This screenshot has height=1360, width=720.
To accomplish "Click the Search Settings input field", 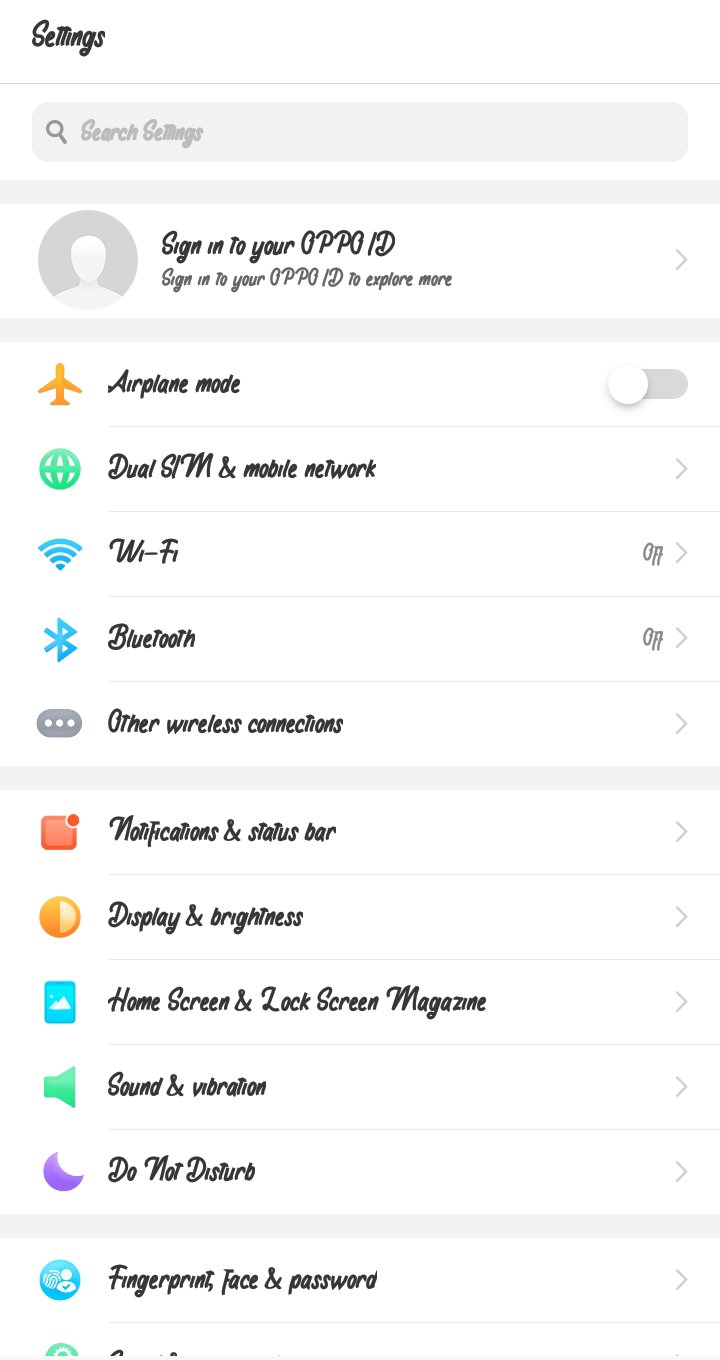I will click(x=360, y=131).
